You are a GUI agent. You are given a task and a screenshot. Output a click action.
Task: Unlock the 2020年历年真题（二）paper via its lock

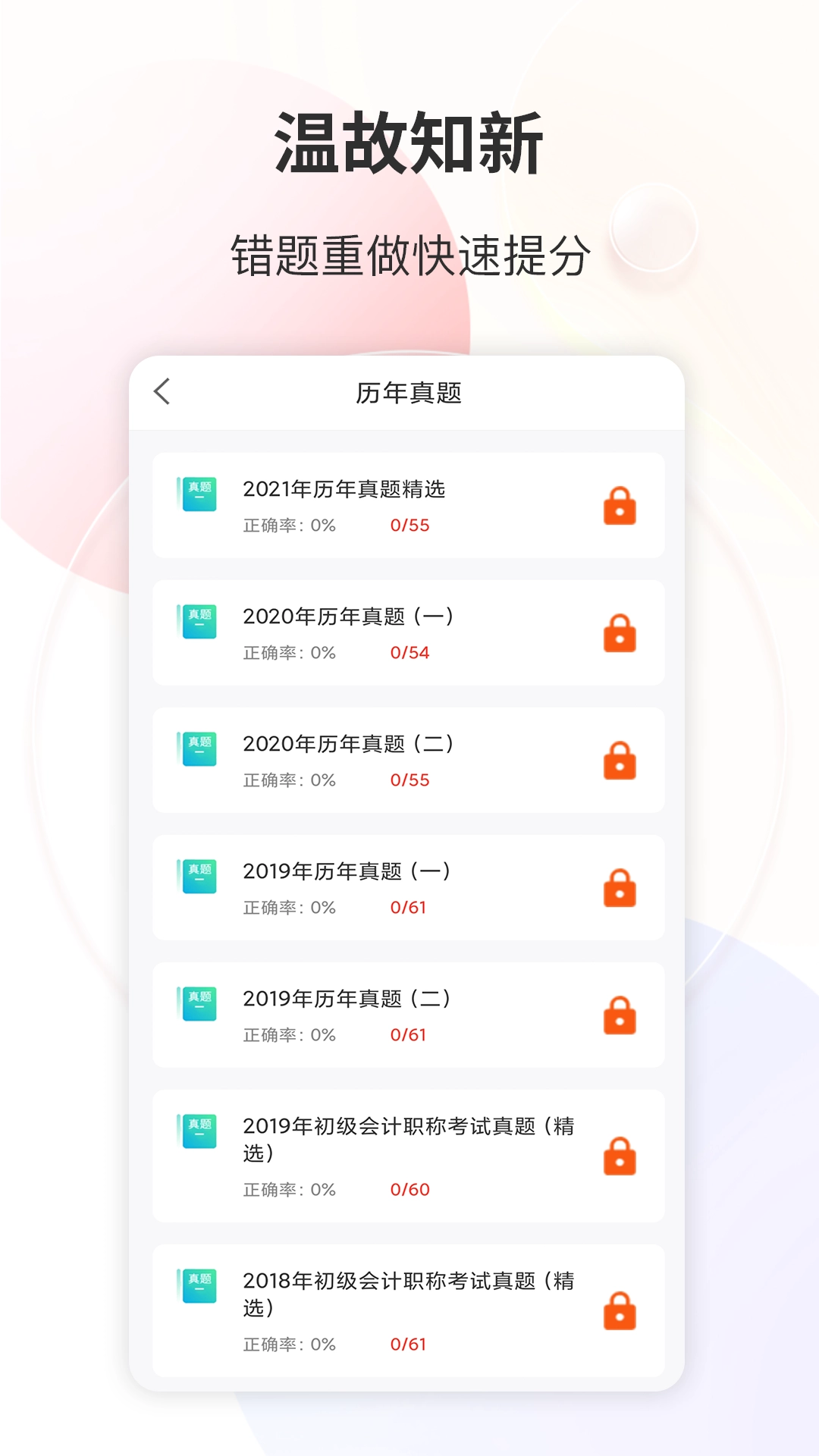[620, 759]
